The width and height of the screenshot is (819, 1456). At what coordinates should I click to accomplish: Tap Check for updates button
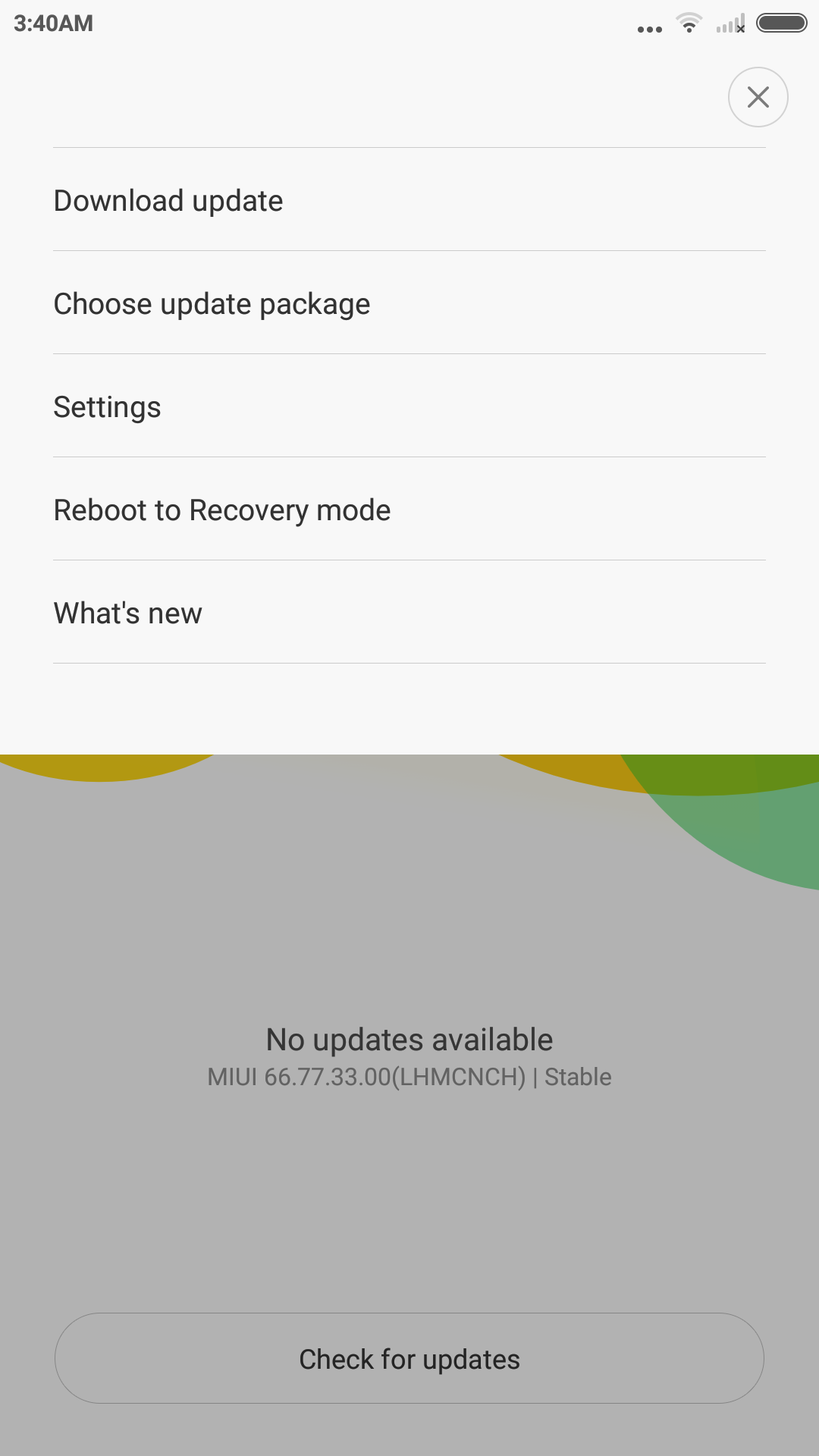click(409, 1359)
